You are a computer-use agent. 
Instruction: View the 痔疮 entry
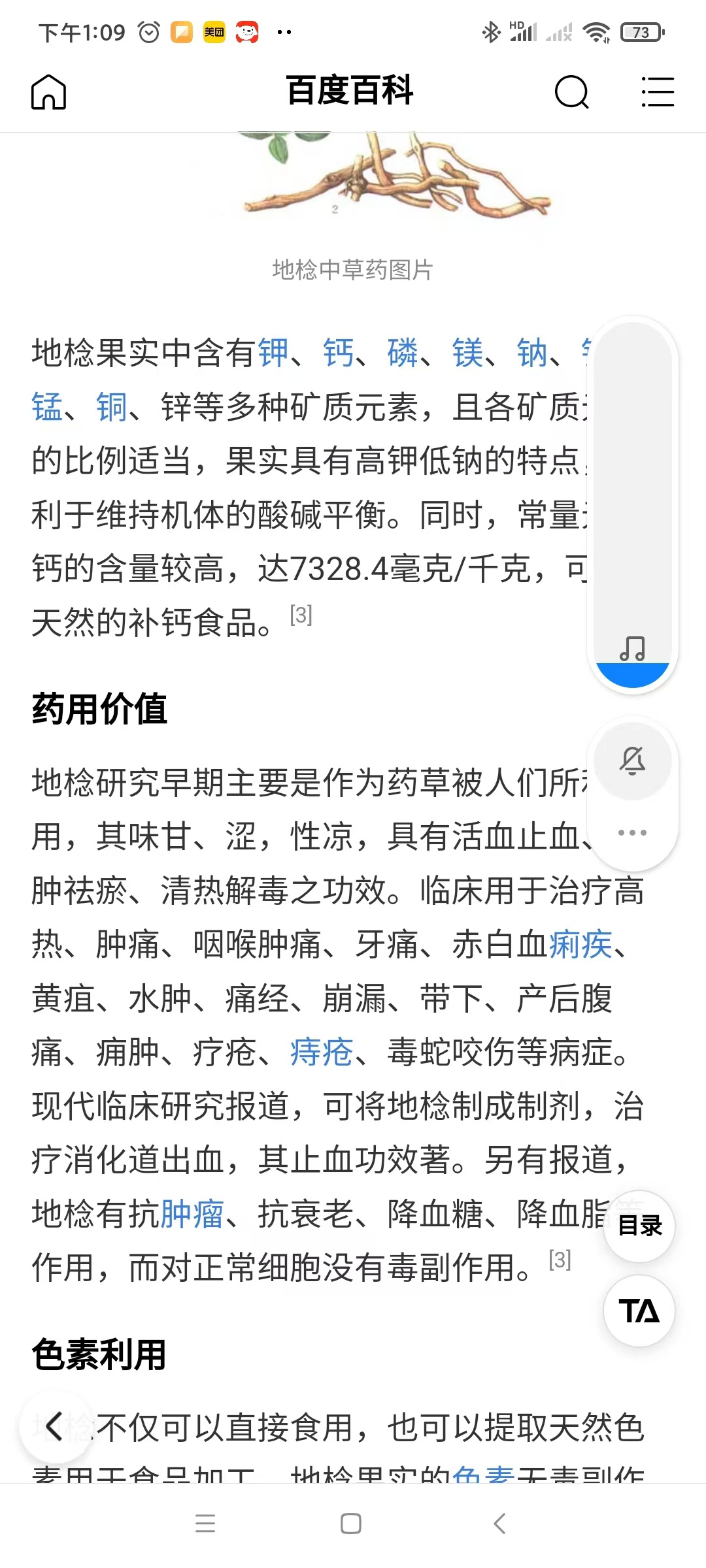pos(322,1053)
